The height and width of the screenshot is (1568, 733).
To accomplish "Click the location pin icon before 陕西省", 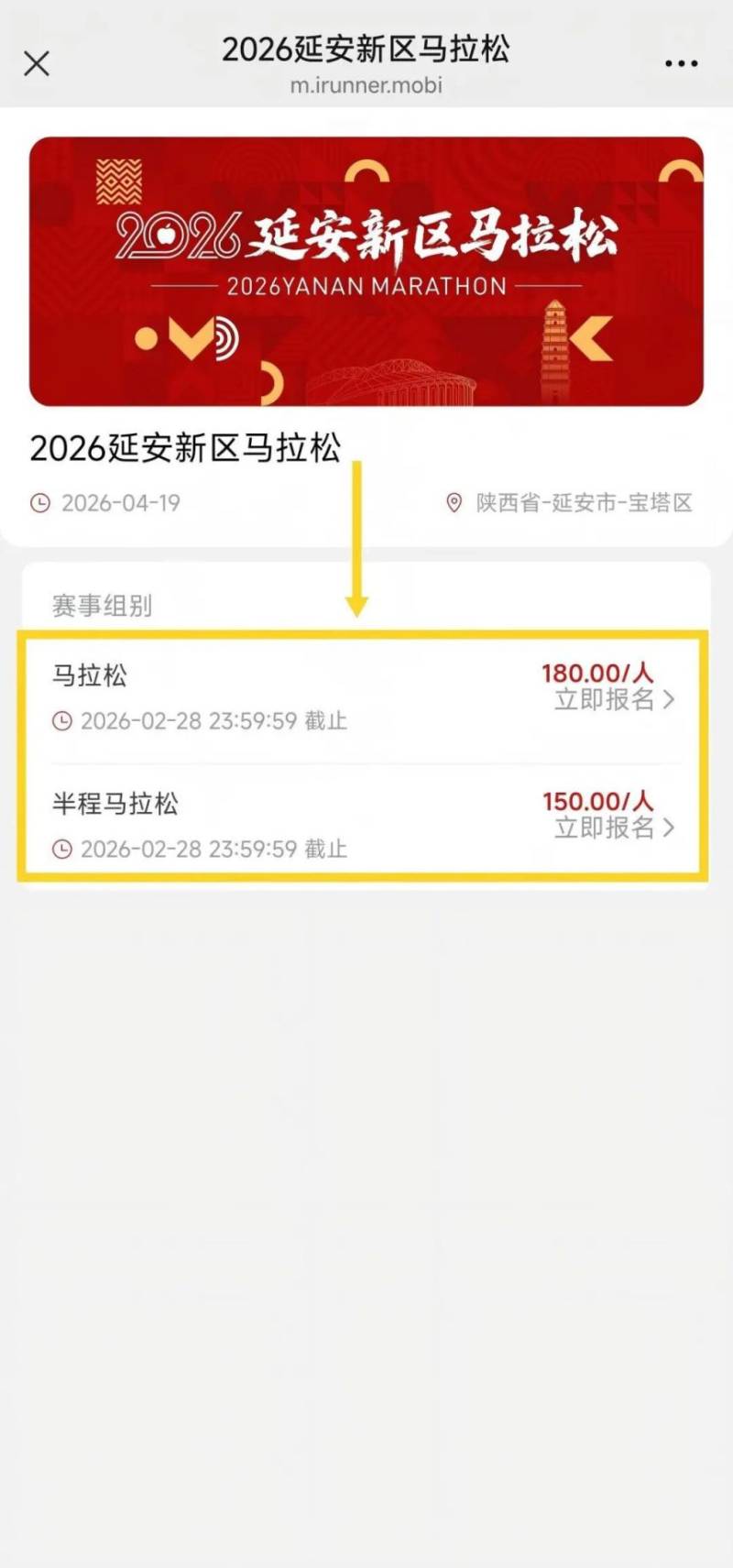I will (x=453, y=502).
